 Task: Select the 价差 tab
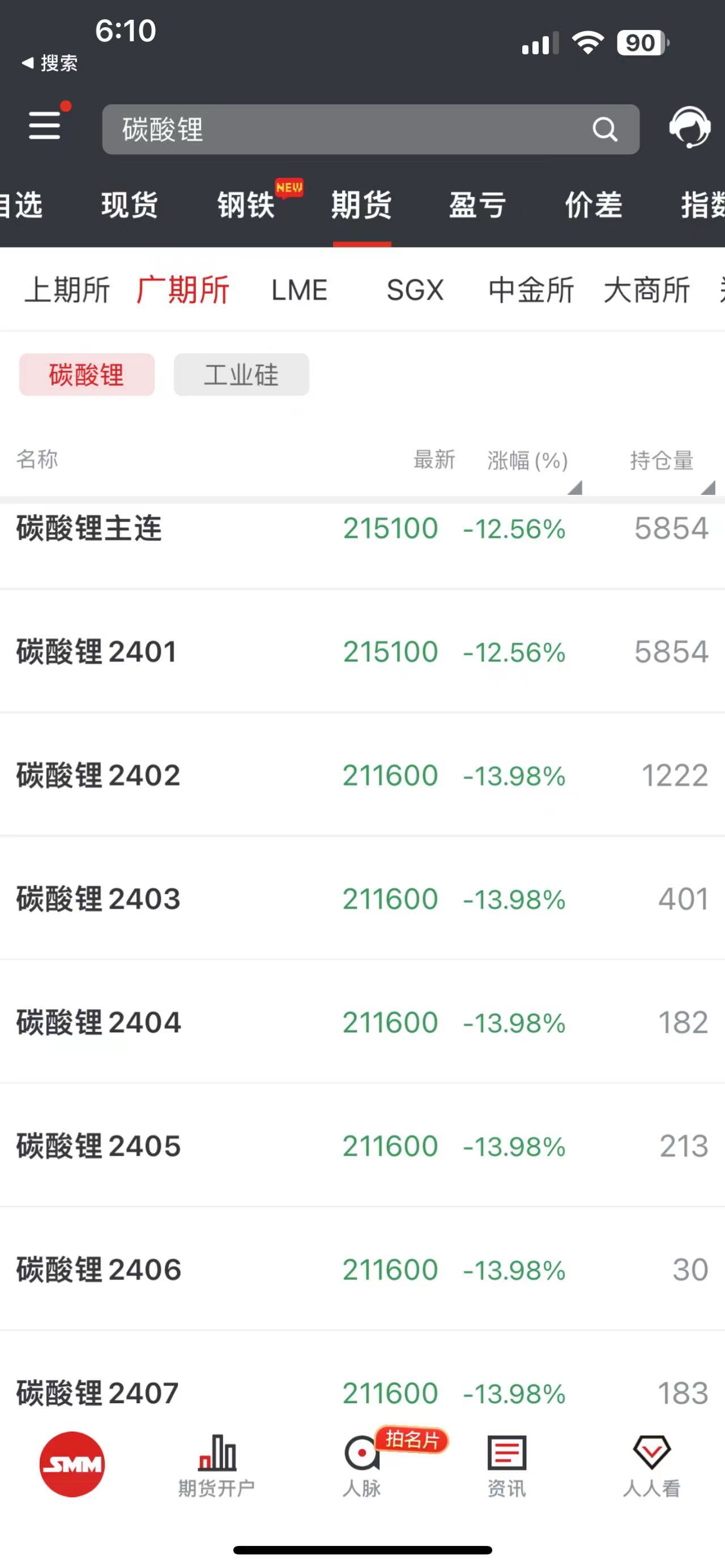point(594,204)
